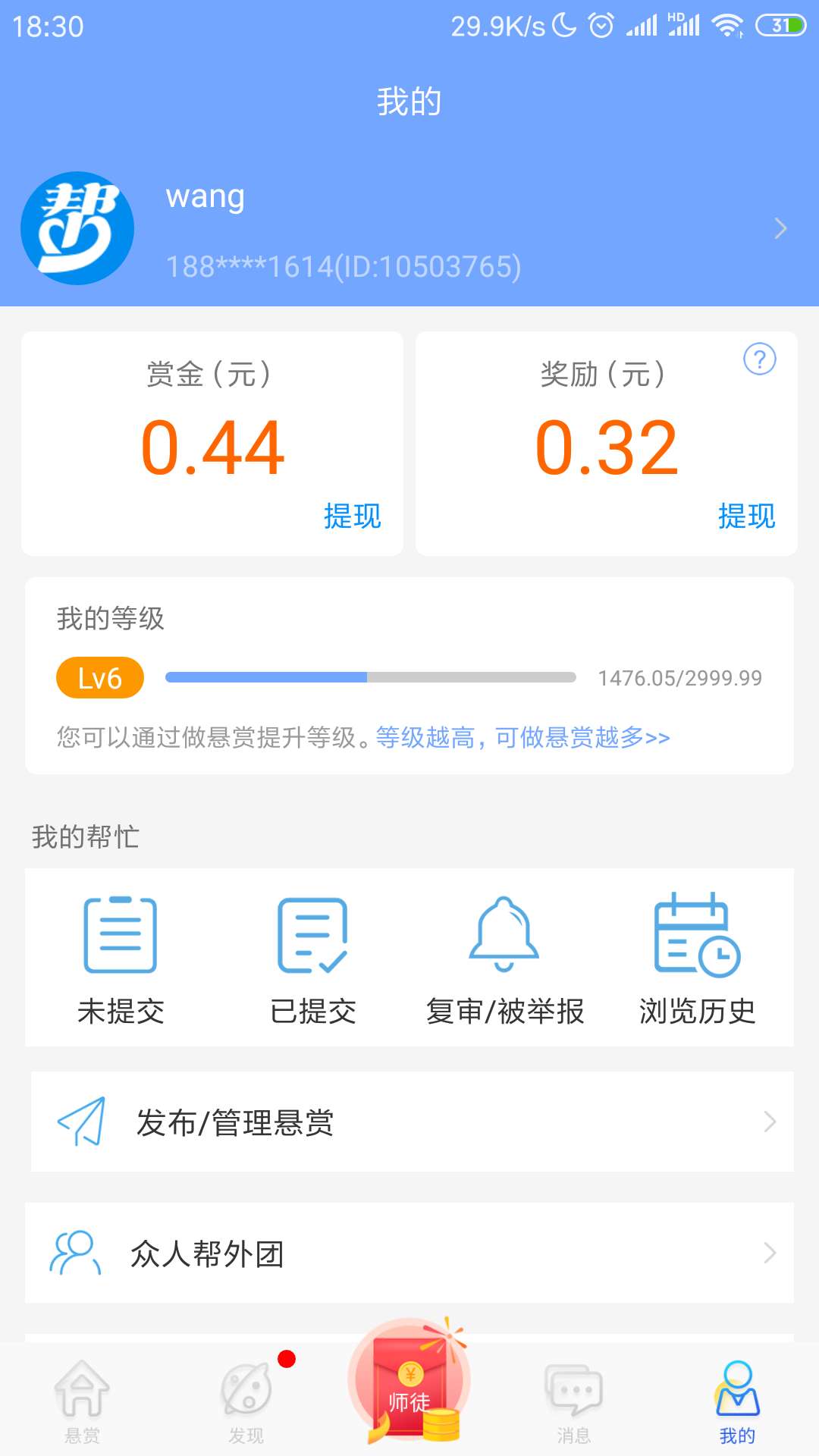Image resolution: width=819 pixels, height=1456 pixels.
Task: Open wang's profile details
Action: click(409, 228)
